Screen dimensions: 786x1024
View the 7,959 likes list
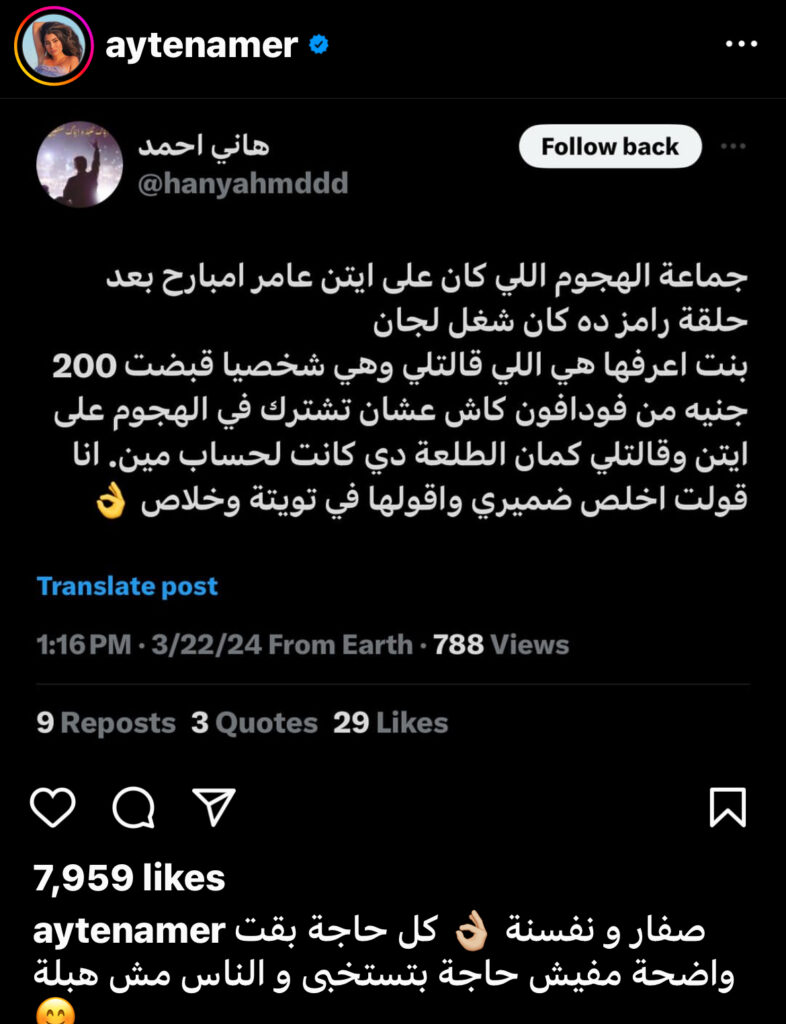pos(129,878)
